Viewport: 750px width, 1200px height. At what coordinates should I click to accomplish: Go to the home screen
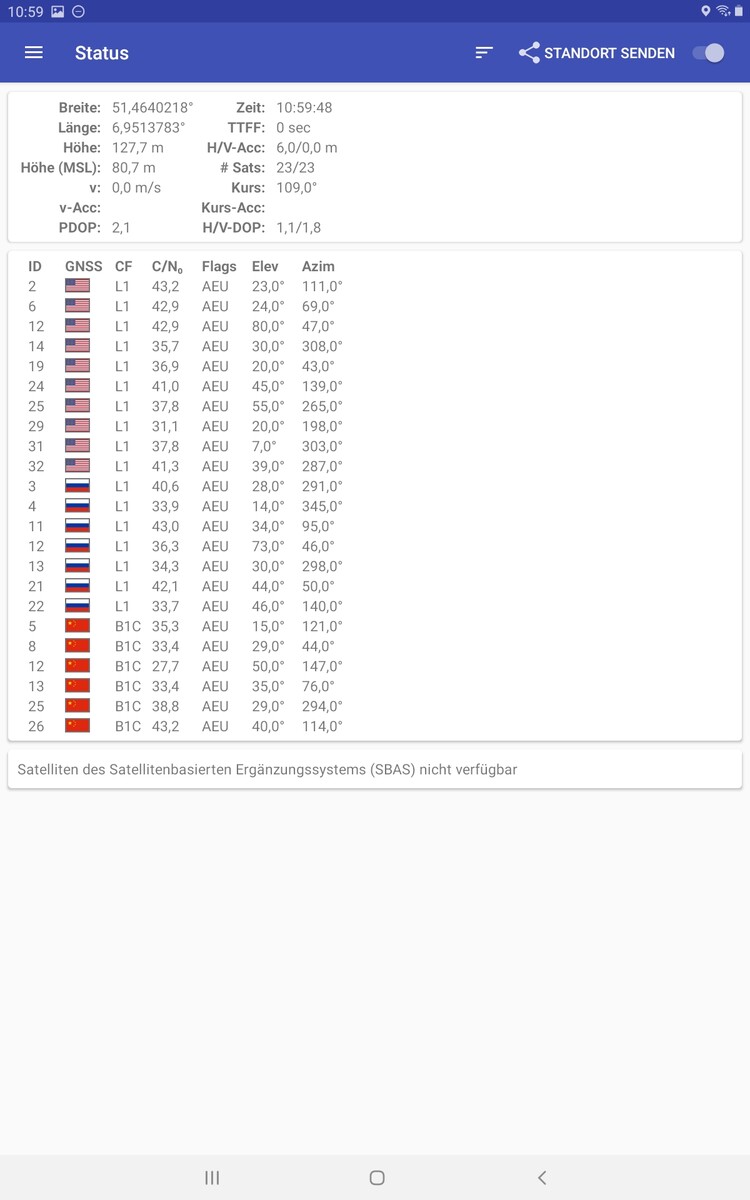[377, 1177]
